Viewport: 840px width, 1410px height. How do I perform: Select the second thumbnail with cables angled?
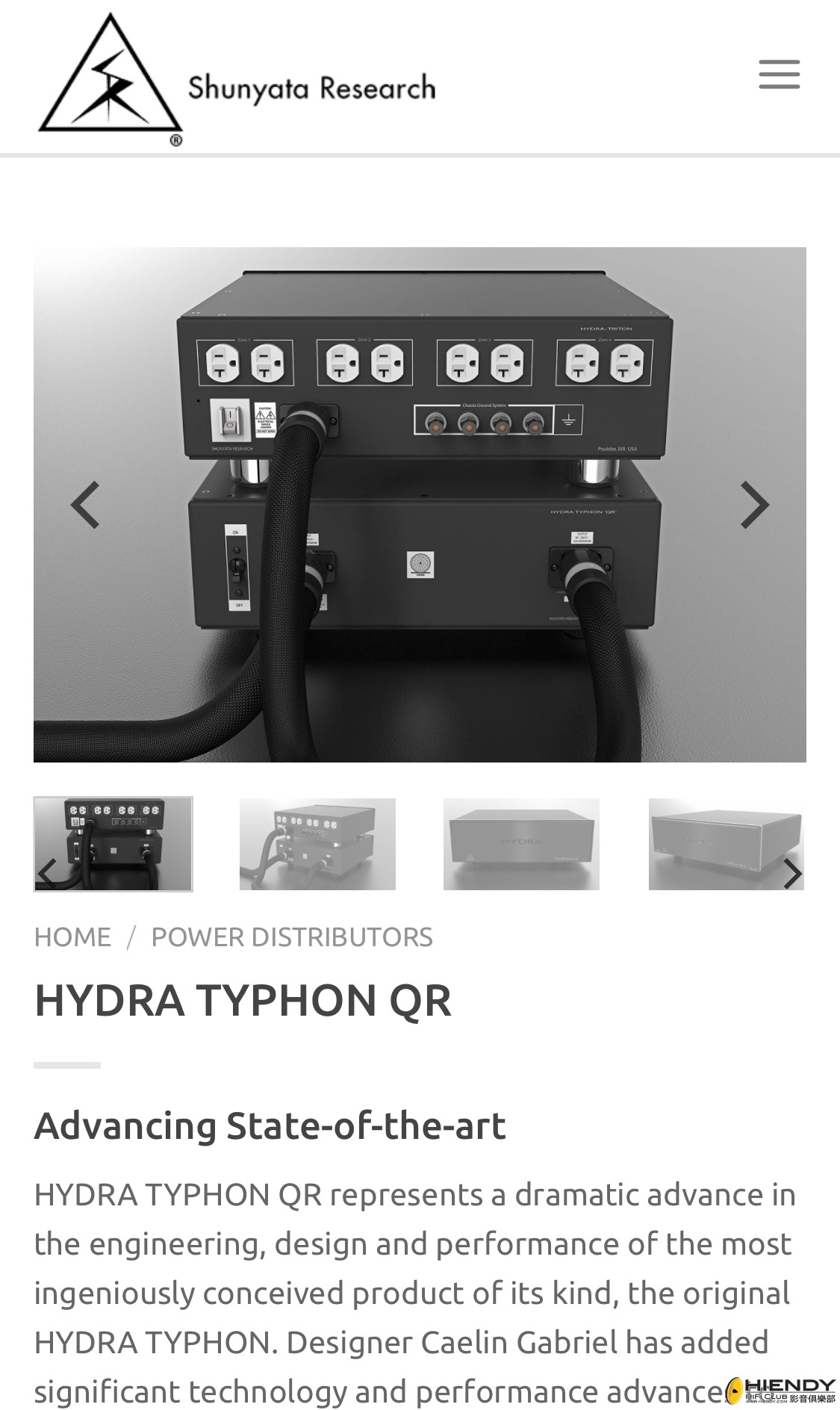317,844
